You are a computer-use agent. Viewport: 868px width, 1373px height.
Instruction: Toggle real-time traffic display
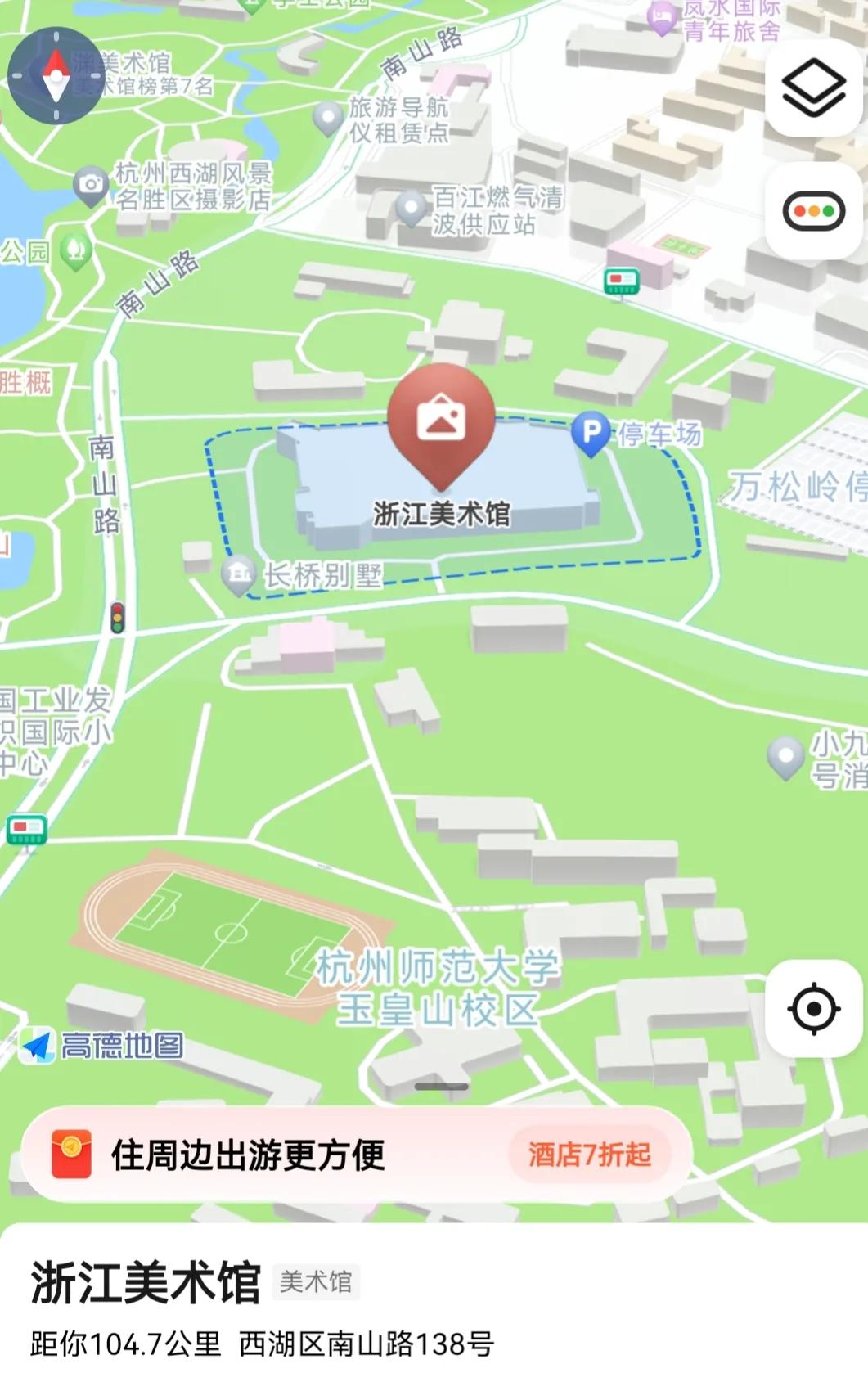coord(812,210)
